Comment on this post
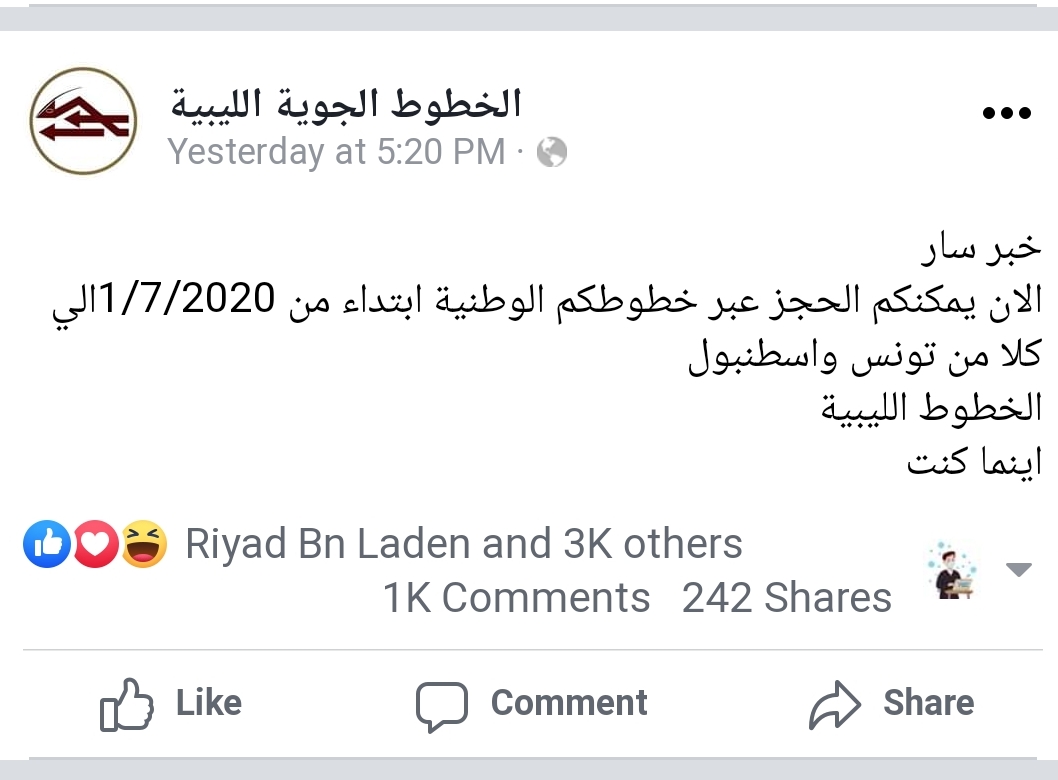 click(532, 703)
